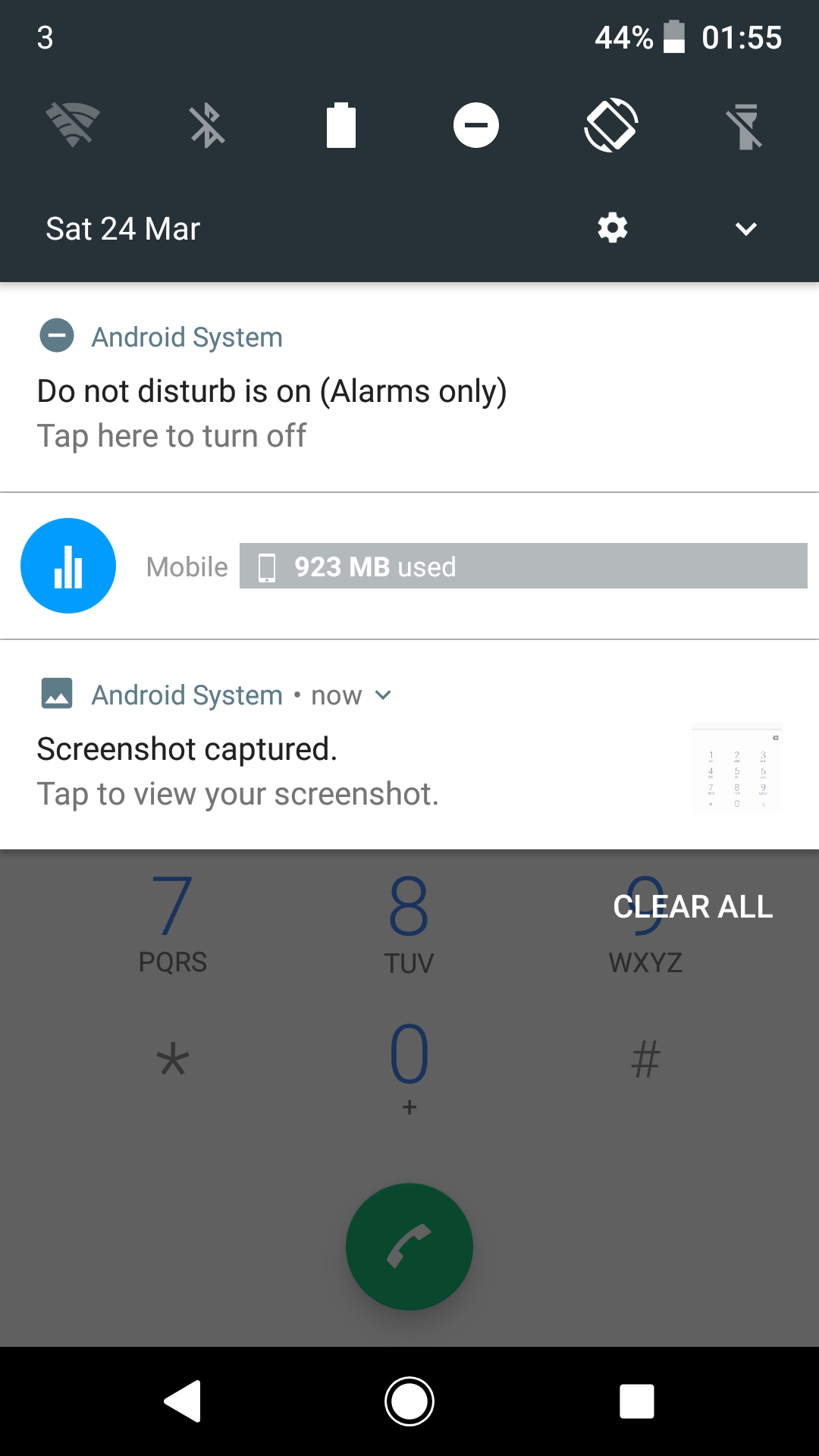The width and height of the screenshot is (819, 1456).
Task: Open the Mobile 923 MB used notification
Action: [409, 566]
